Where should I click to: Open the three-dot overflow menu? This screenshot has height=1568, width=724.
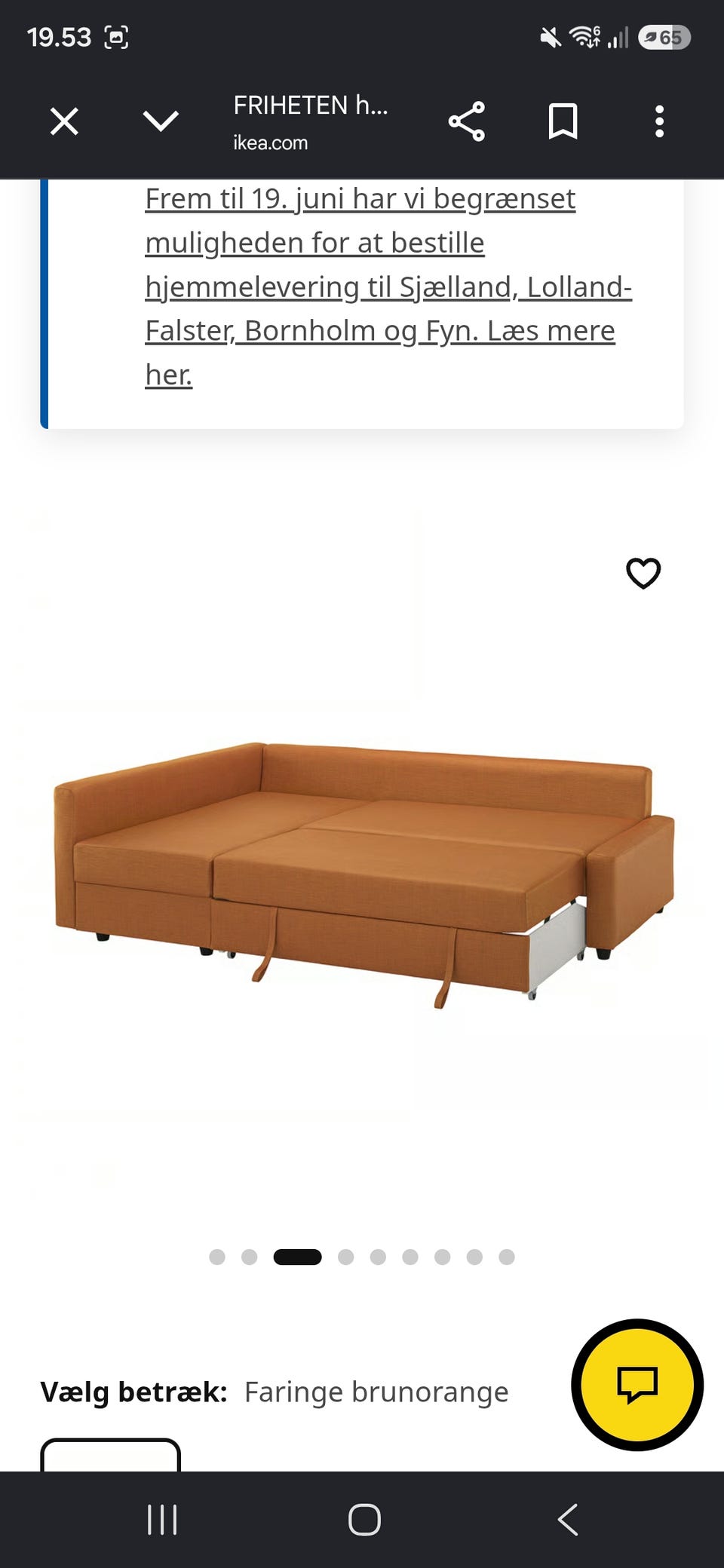click(x=660, y=121)
